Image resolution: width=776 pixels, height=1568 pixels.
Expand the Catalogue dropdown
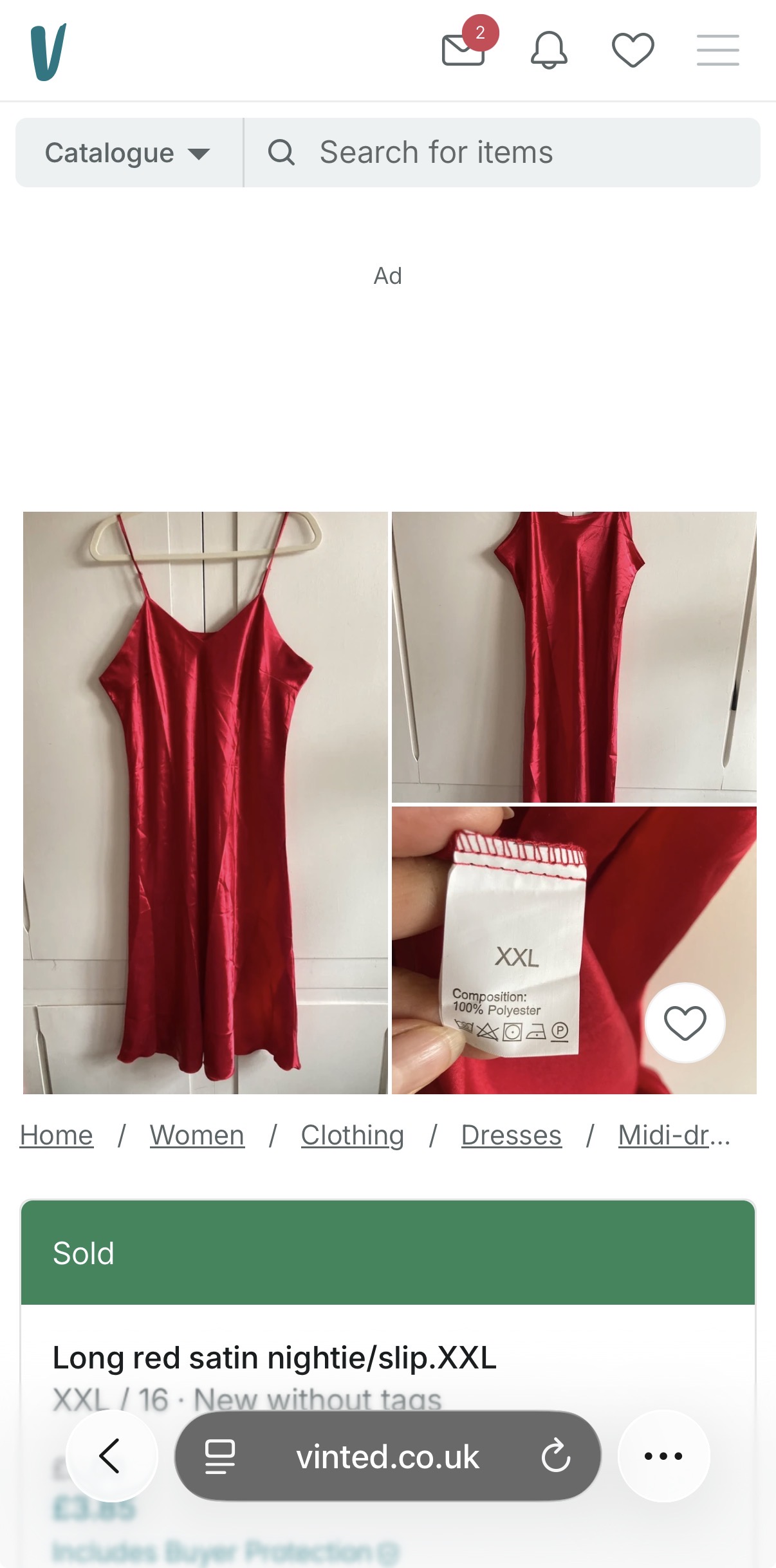tap(128, 153)
